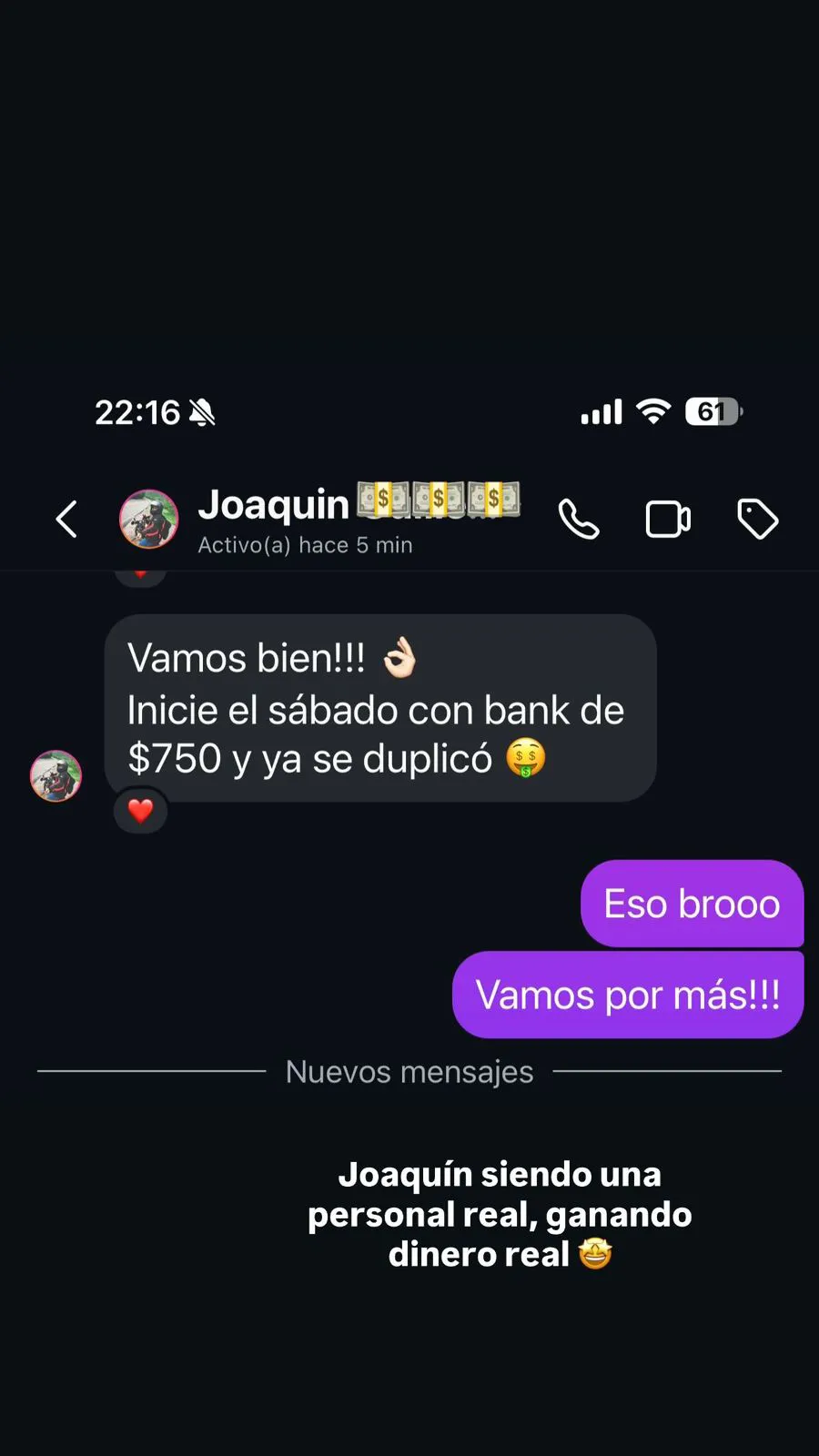Collapse the chat with the back chevron
Viewport: 819px width, 1456px height.
tap(66, 519)
